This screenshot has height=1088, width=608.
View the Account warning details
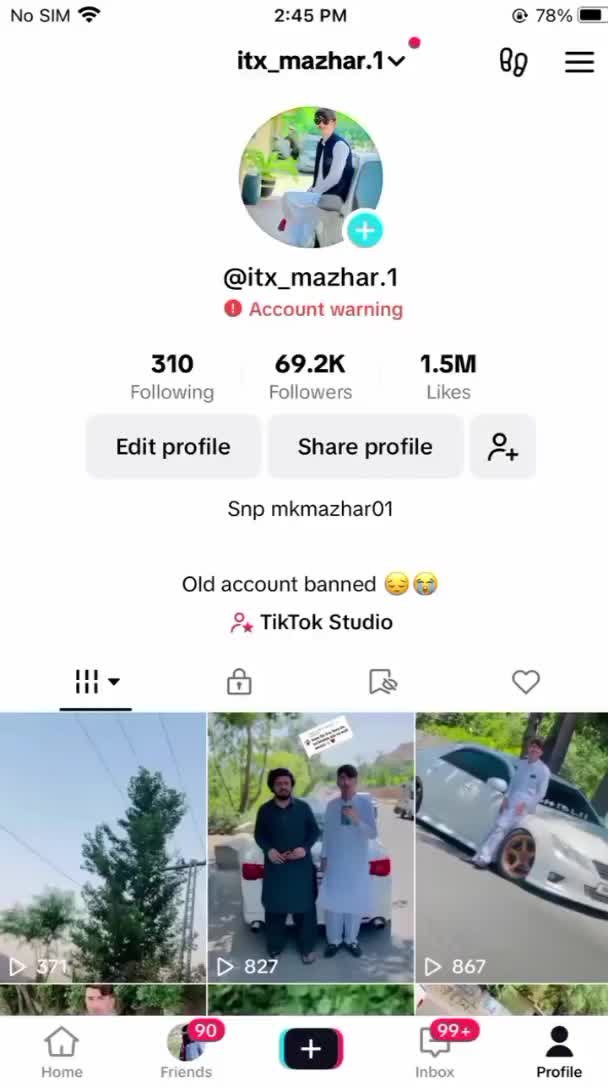click(x=313, y=309)
